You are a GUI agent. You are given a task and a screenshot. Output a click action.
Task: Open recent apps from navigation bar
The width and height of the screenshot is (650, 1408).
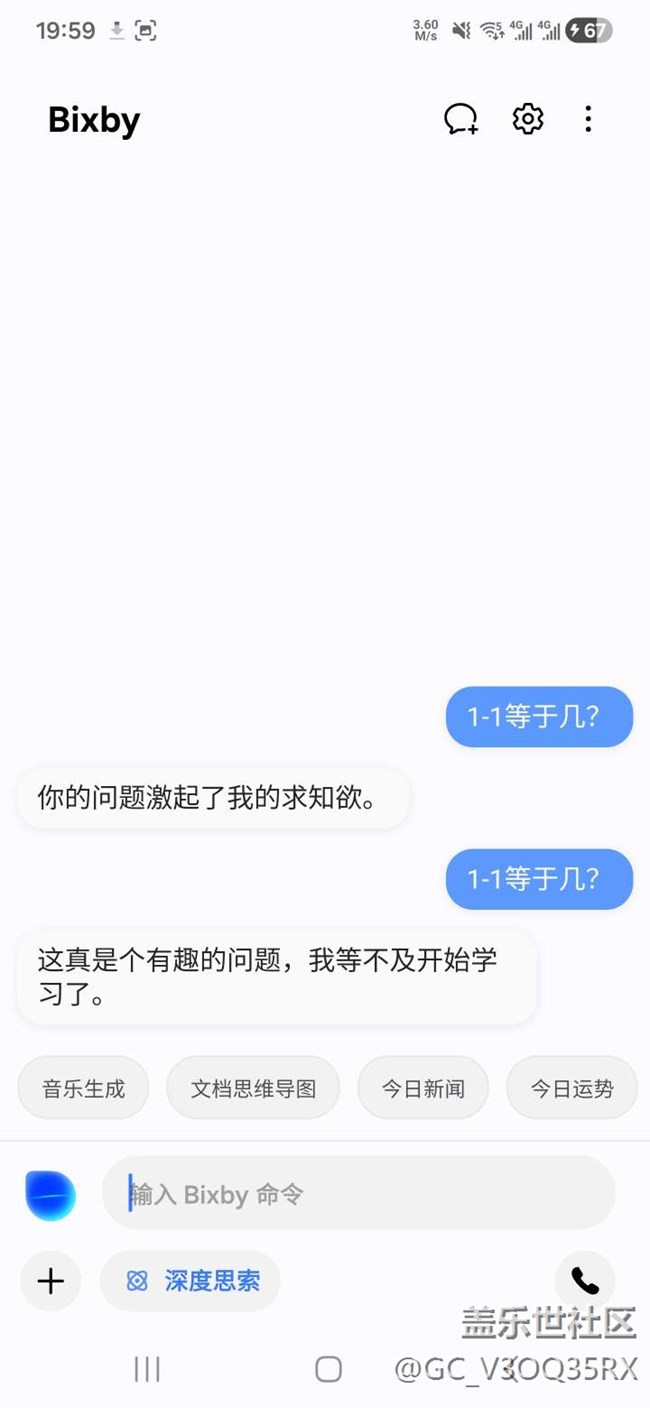147,1369
